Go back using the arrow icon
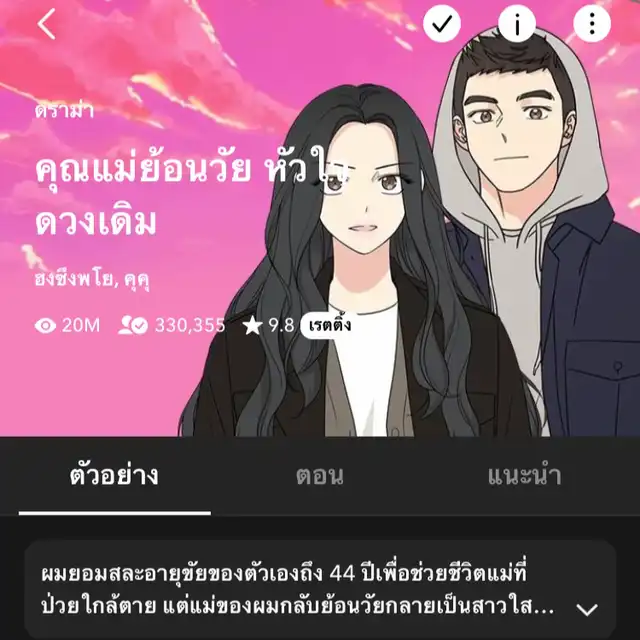 tap(47, 26)
